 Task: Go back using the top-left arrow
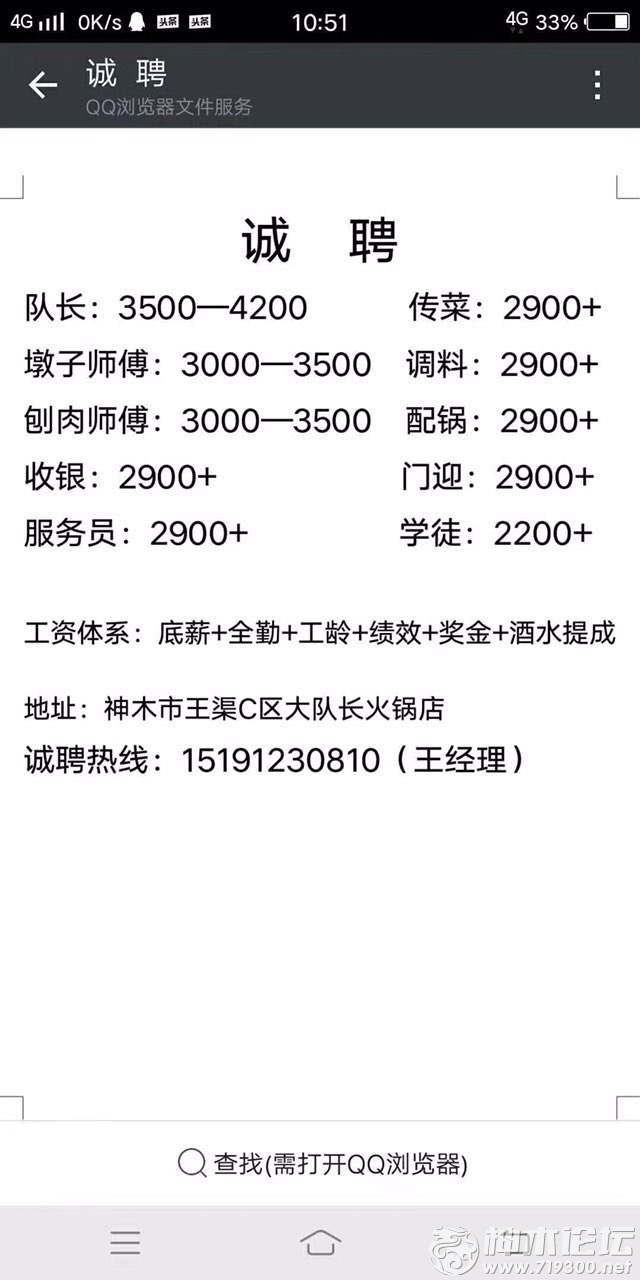43,86
